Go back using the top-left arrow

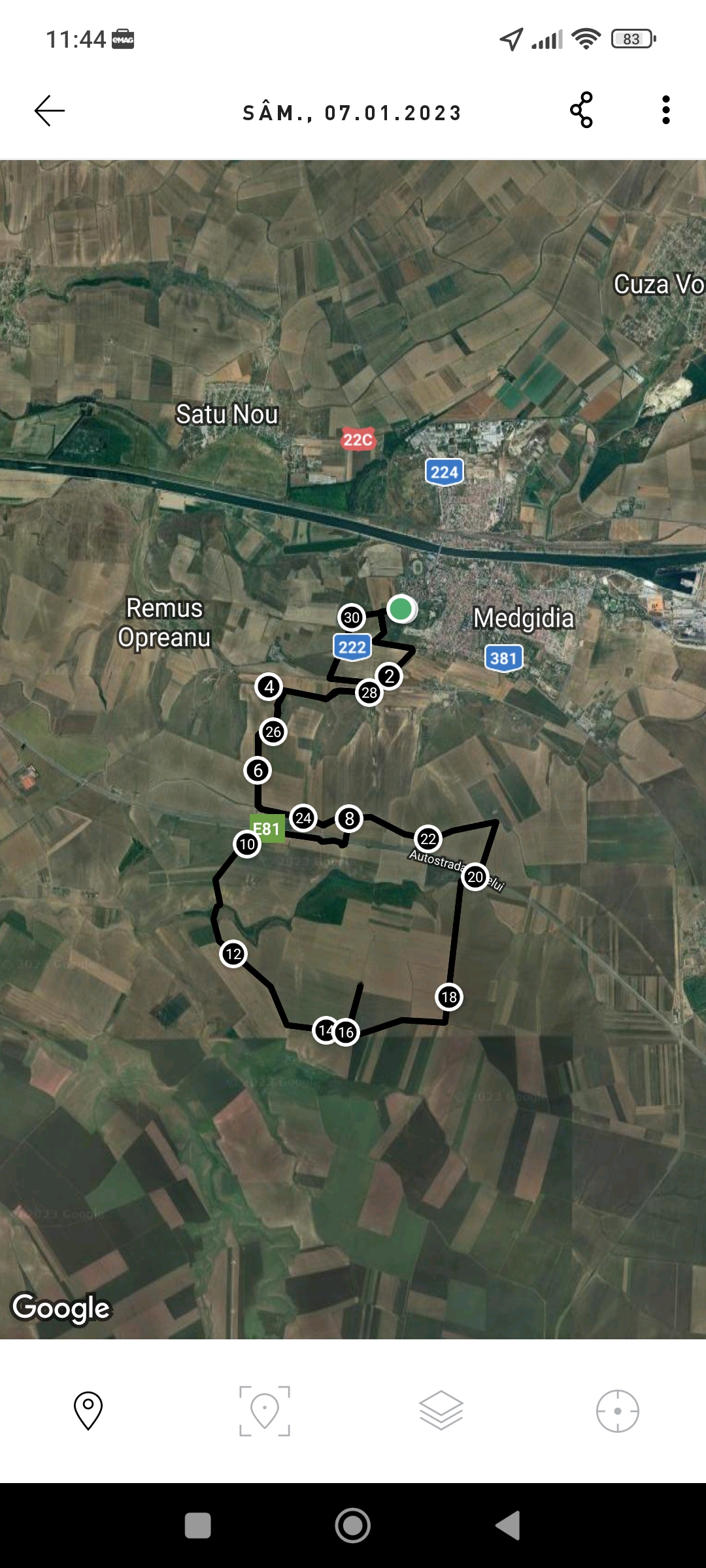click(x=50, y=110)
